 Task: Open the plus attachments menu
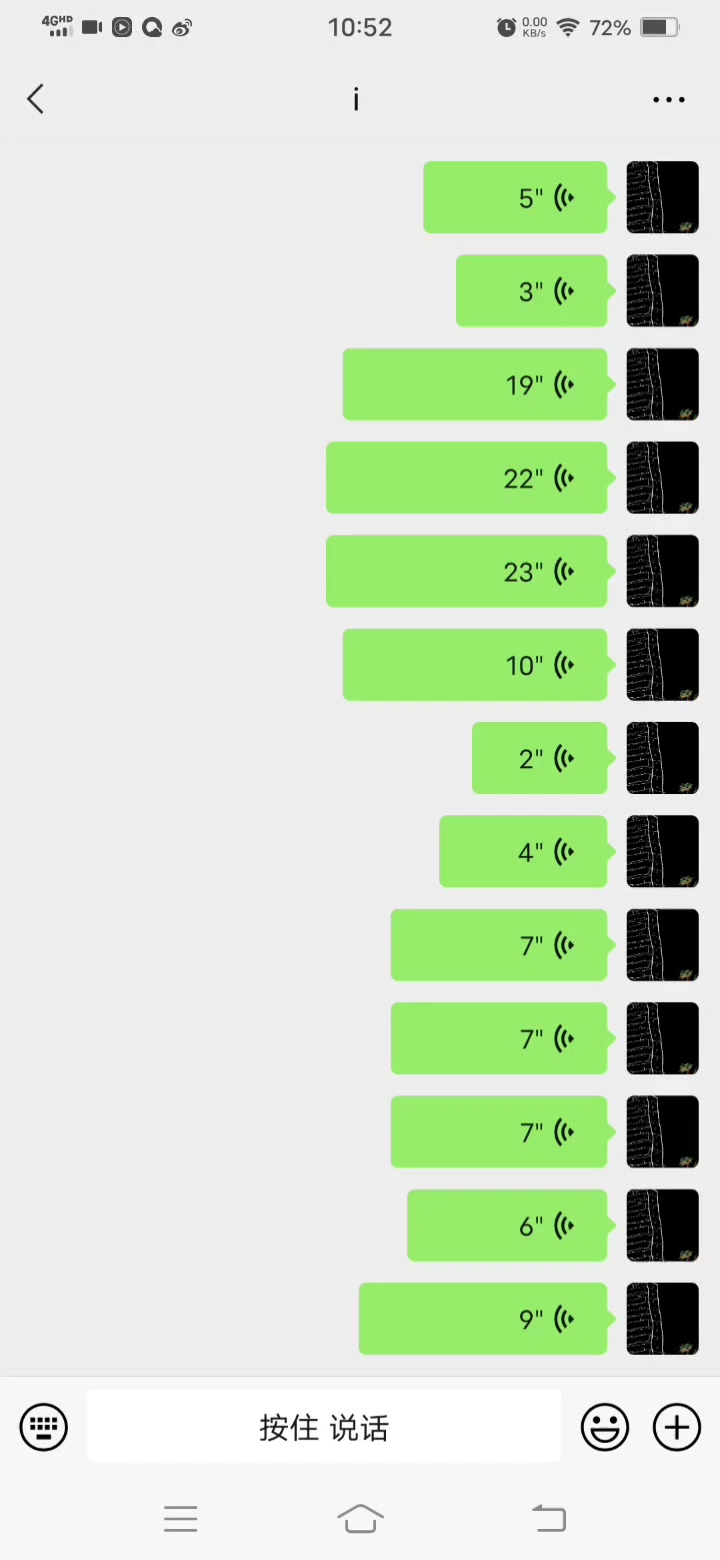pyautogui.click(x=677, y=1427)
